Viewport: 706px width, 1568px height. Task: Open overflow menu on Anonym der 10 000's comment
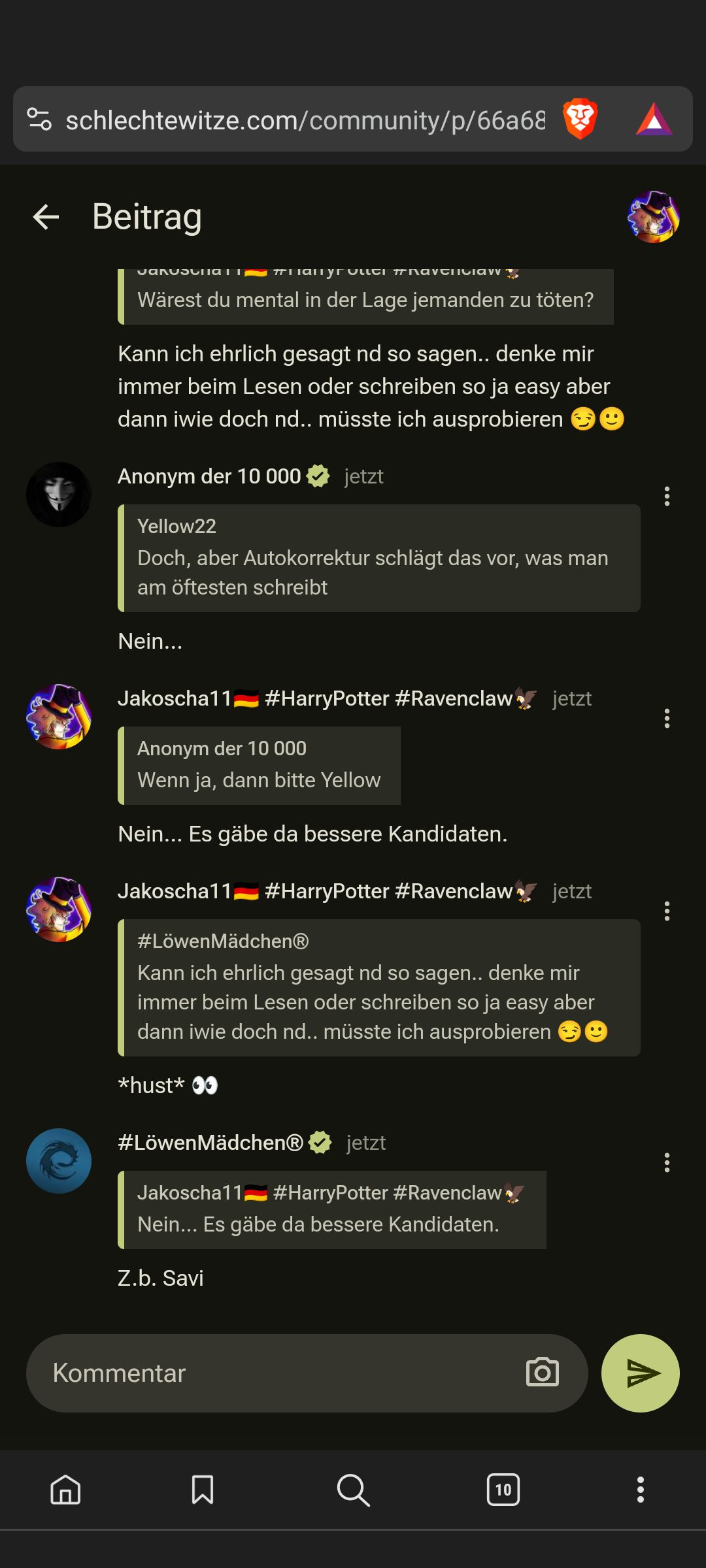pyautogui.click(x=667, y=497)
